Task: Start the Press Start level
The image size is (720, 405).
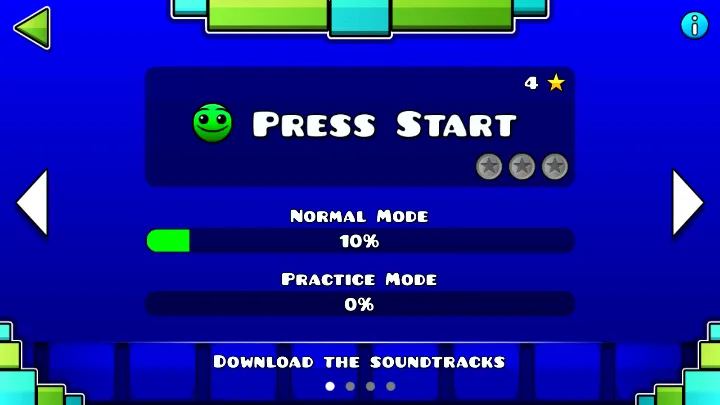Action: point(359,126)
